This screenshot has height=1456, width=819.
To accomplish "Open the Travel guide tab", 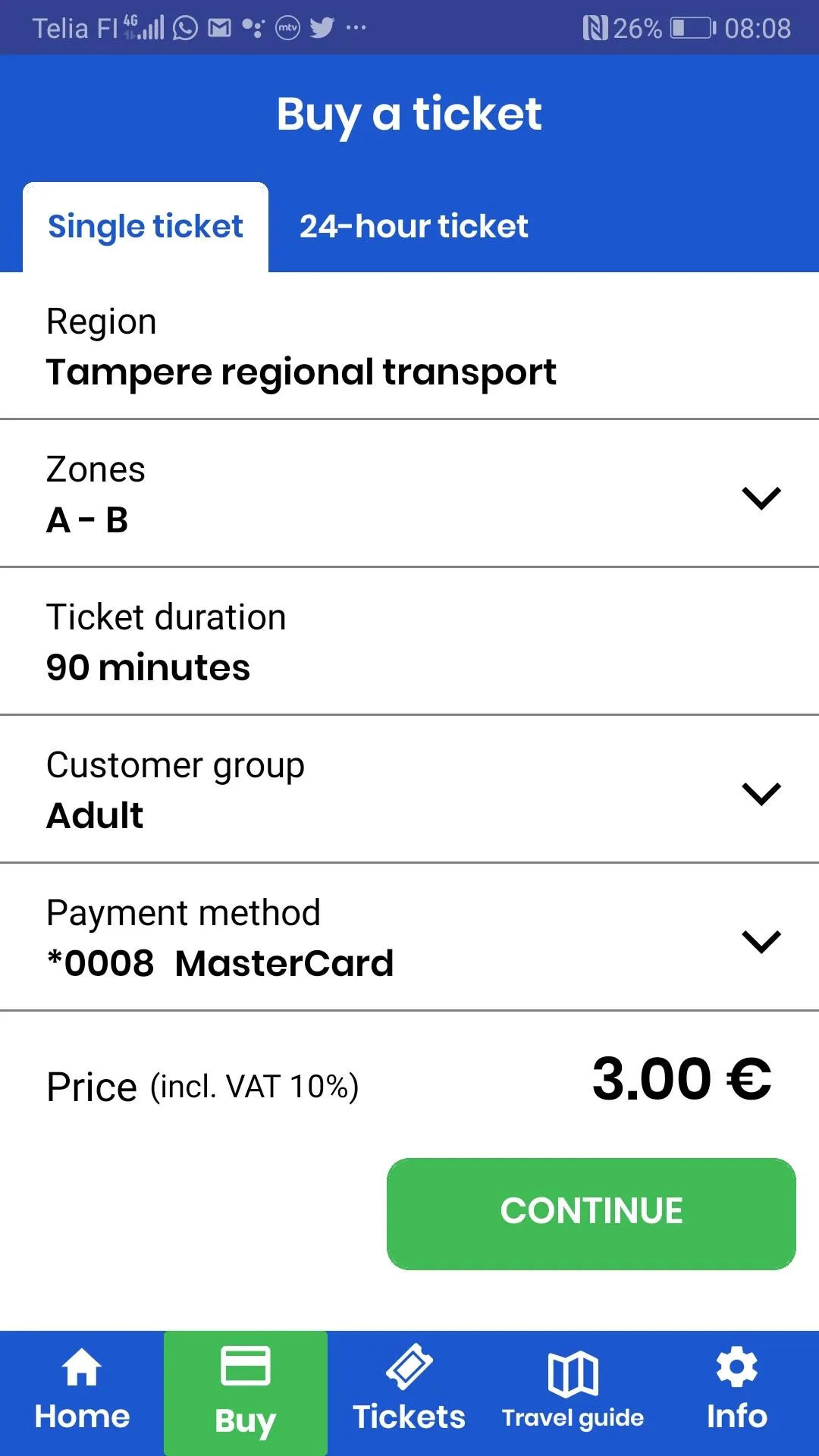I will pyautogui.click(x=573, y=1393).
